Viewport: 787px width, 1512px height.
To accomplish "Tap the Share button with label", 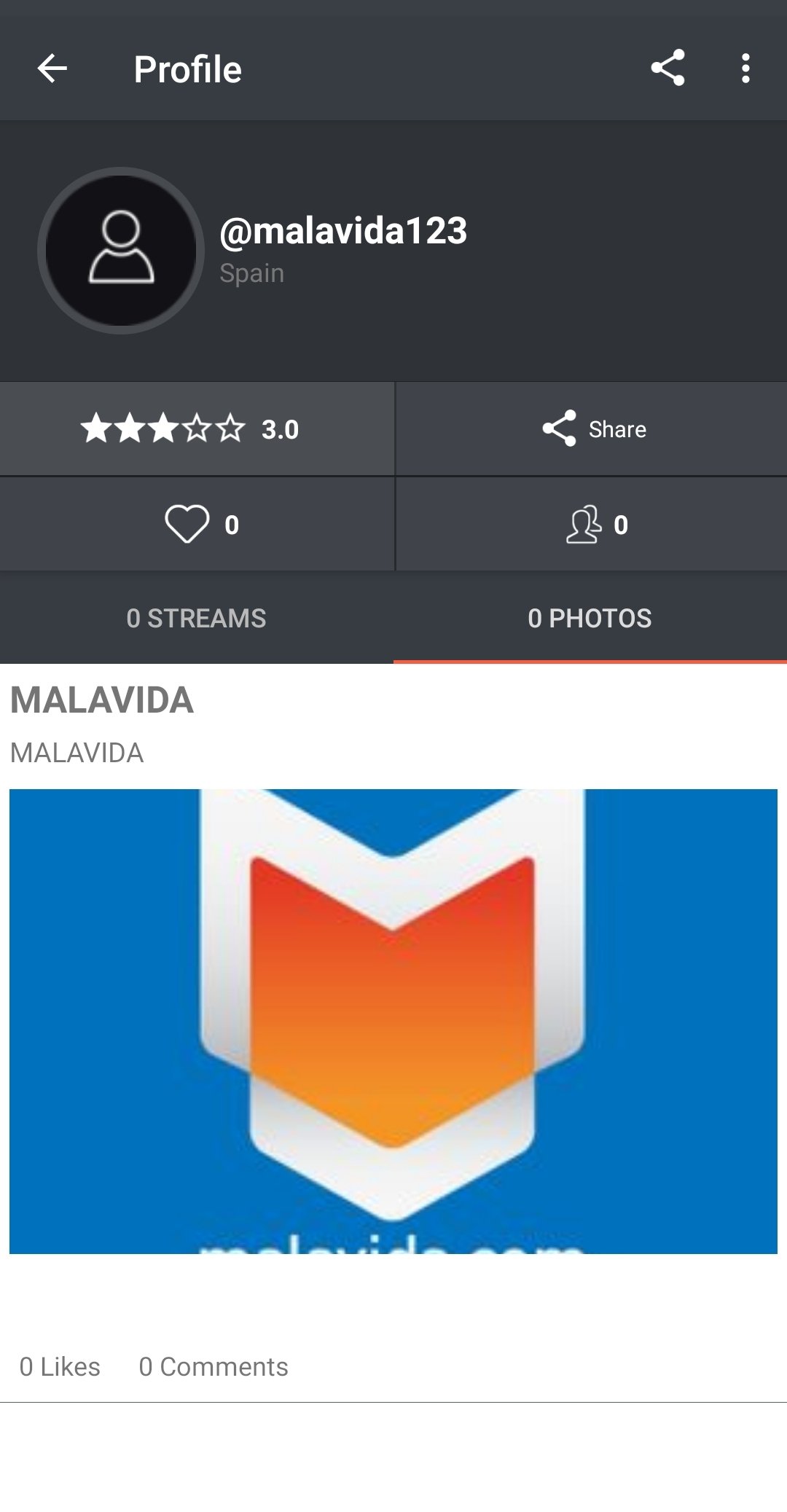I will [592, 429].
